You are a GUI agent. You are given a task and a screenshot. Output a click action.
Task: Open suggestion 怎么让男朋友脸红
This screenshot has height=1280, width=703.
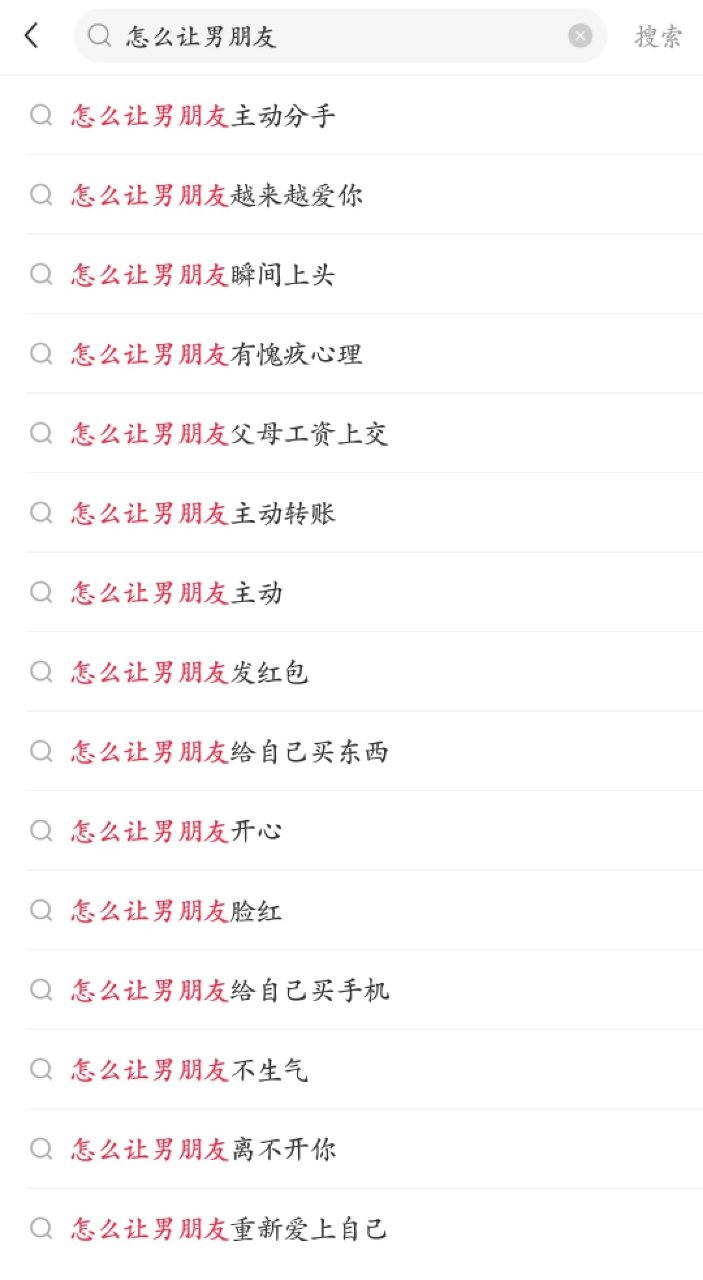click(x=177, y=911)
